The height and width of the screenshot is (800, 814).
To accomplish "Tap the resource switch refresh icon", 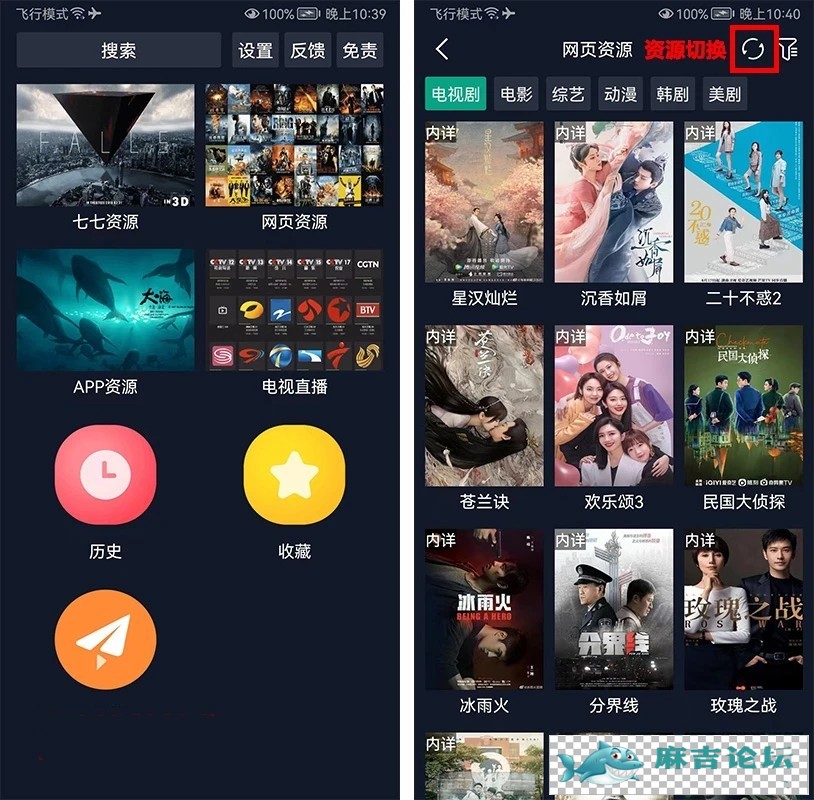I will [x=754, y=50].
